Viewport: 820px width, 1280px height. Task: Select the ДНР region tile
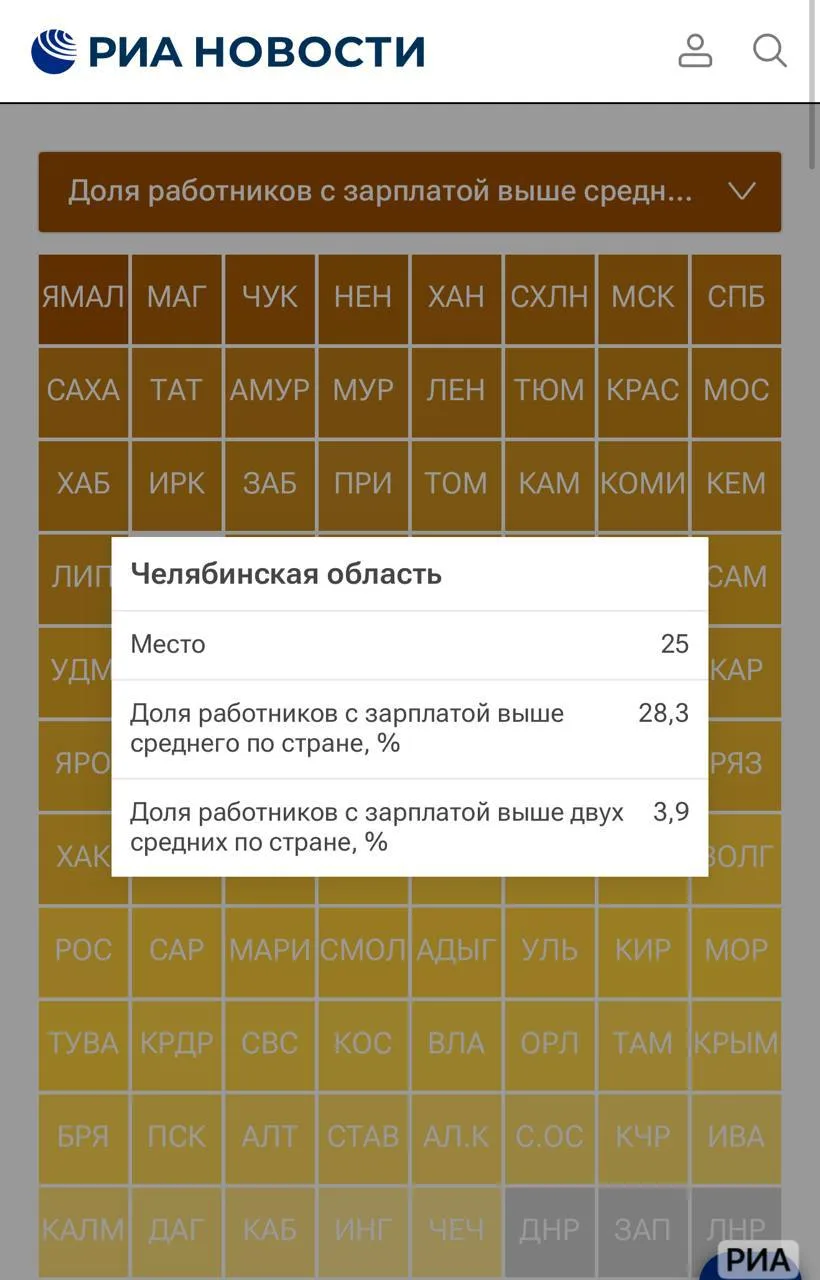point(550,1230)
